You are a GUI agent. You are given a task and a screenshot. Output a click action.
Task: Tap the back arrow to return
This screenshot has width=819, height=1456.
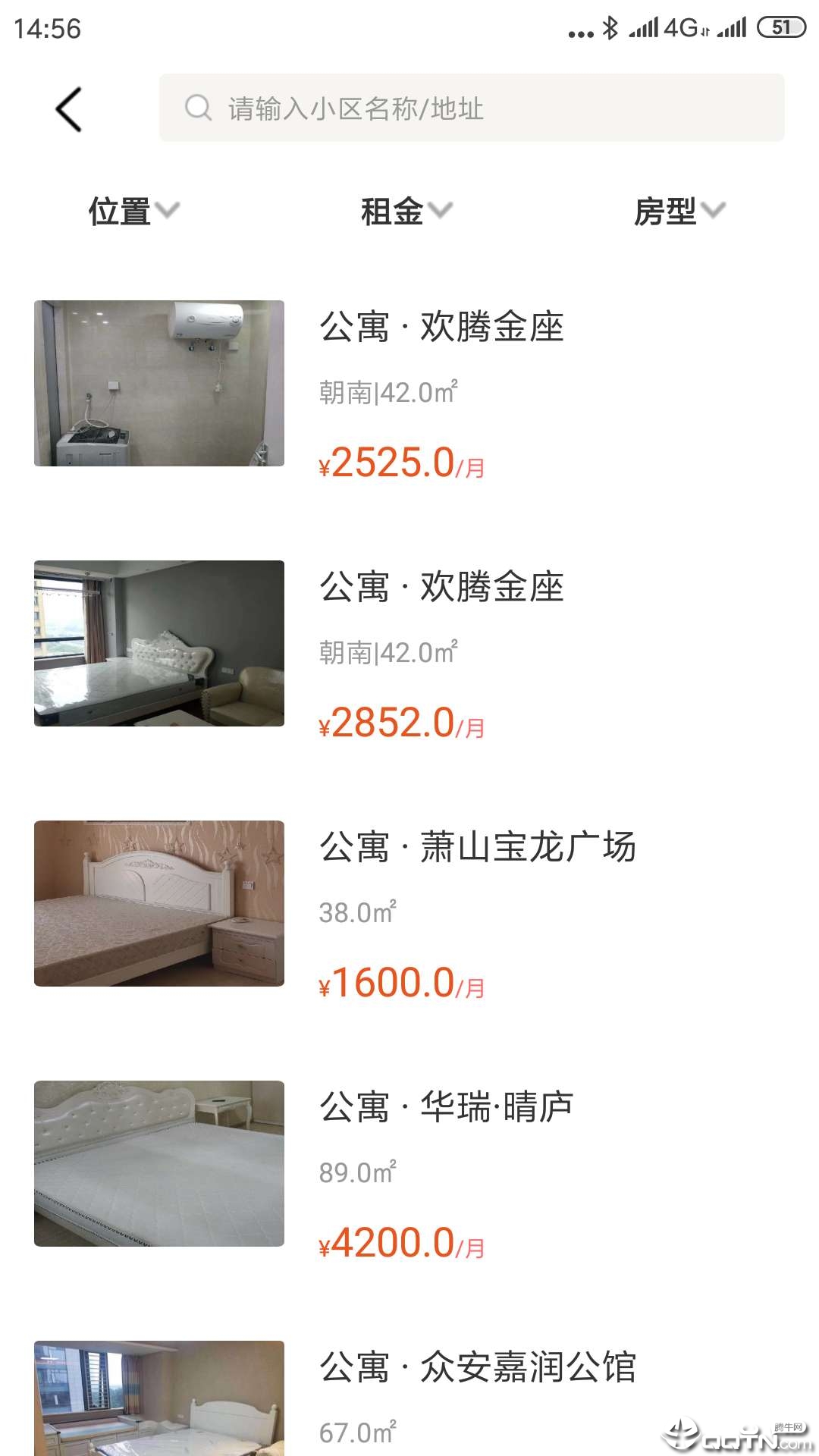tap(68, 107)
